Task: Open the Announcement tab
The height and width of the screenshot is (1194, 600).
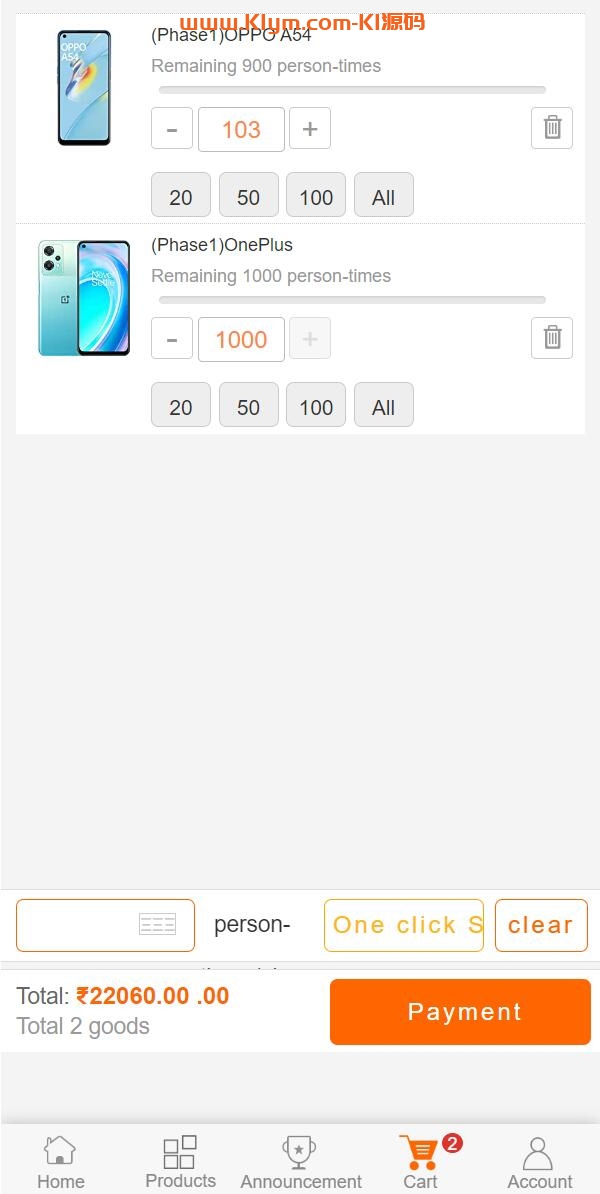Action: (x=300, y=1163)
